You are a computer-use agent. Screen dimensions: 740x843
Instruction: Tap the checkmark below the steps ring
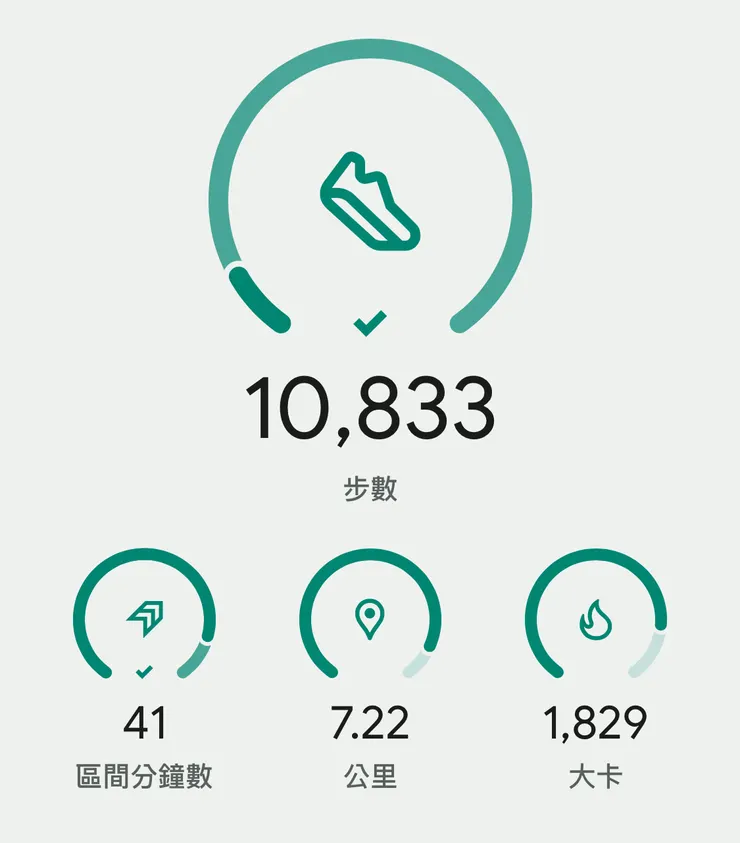[368, 322]
